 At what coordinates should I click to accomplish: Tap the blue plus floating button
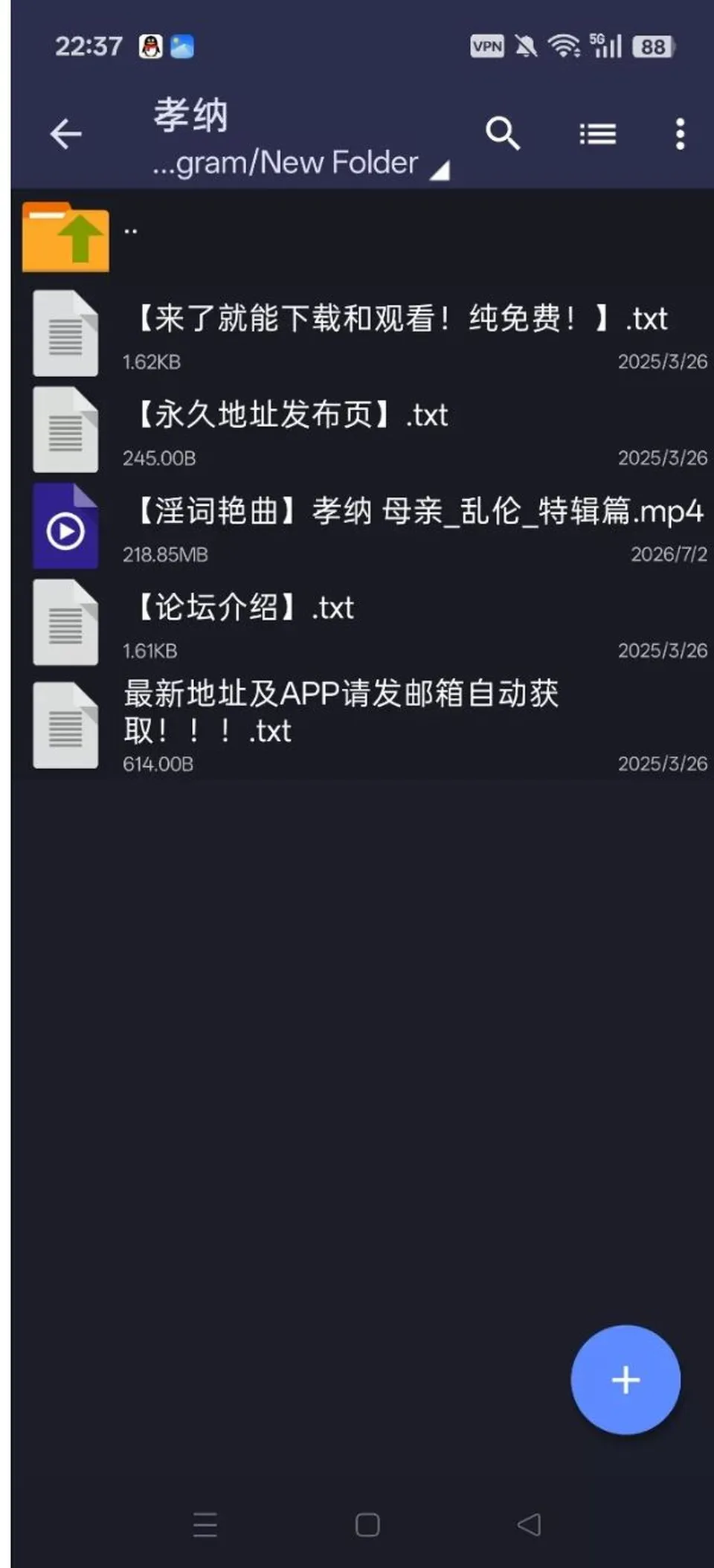[x=625, y=1380]
